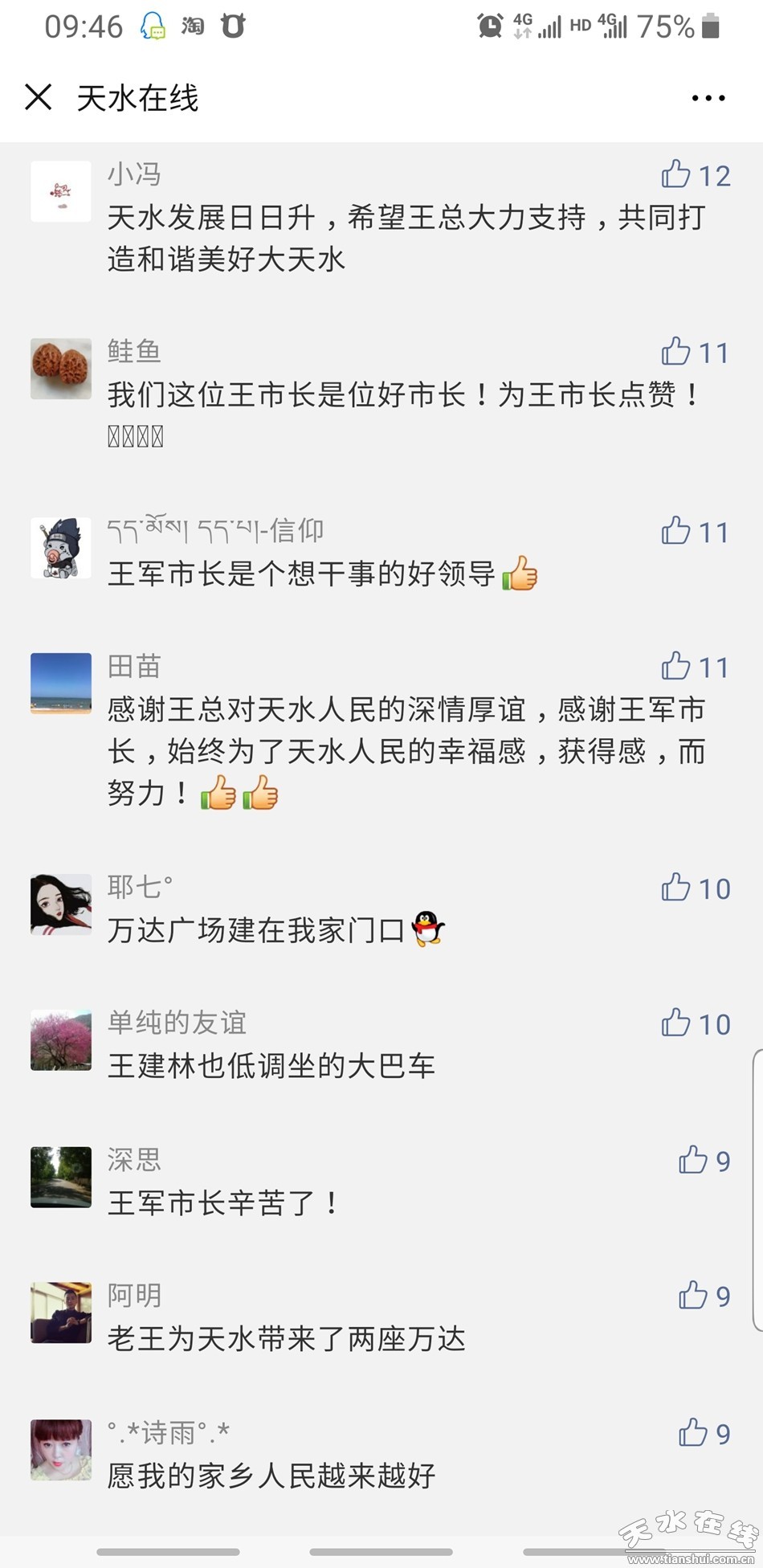Screen dimensions: 763x1568
Task: Open the three-dot overflow menu
Action: click(x=708, y=98)
